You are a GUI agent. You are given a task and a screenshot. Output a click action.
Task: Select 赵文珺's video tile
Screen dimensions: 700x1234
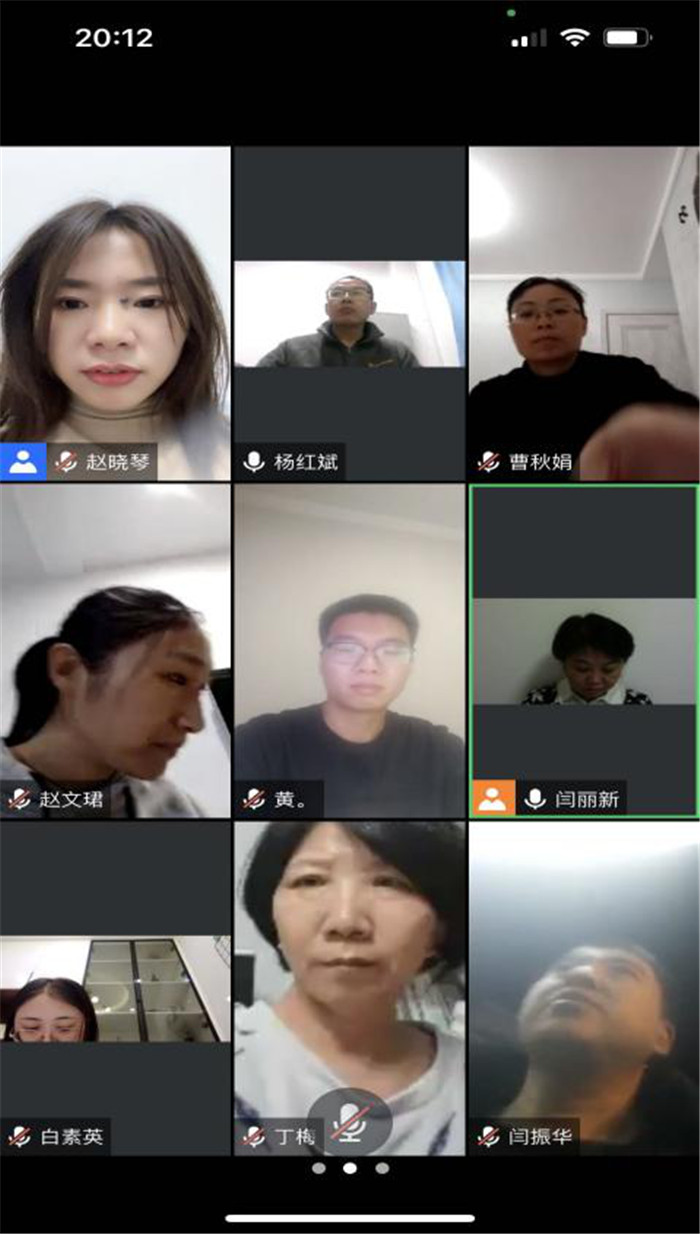click(115, 650)
